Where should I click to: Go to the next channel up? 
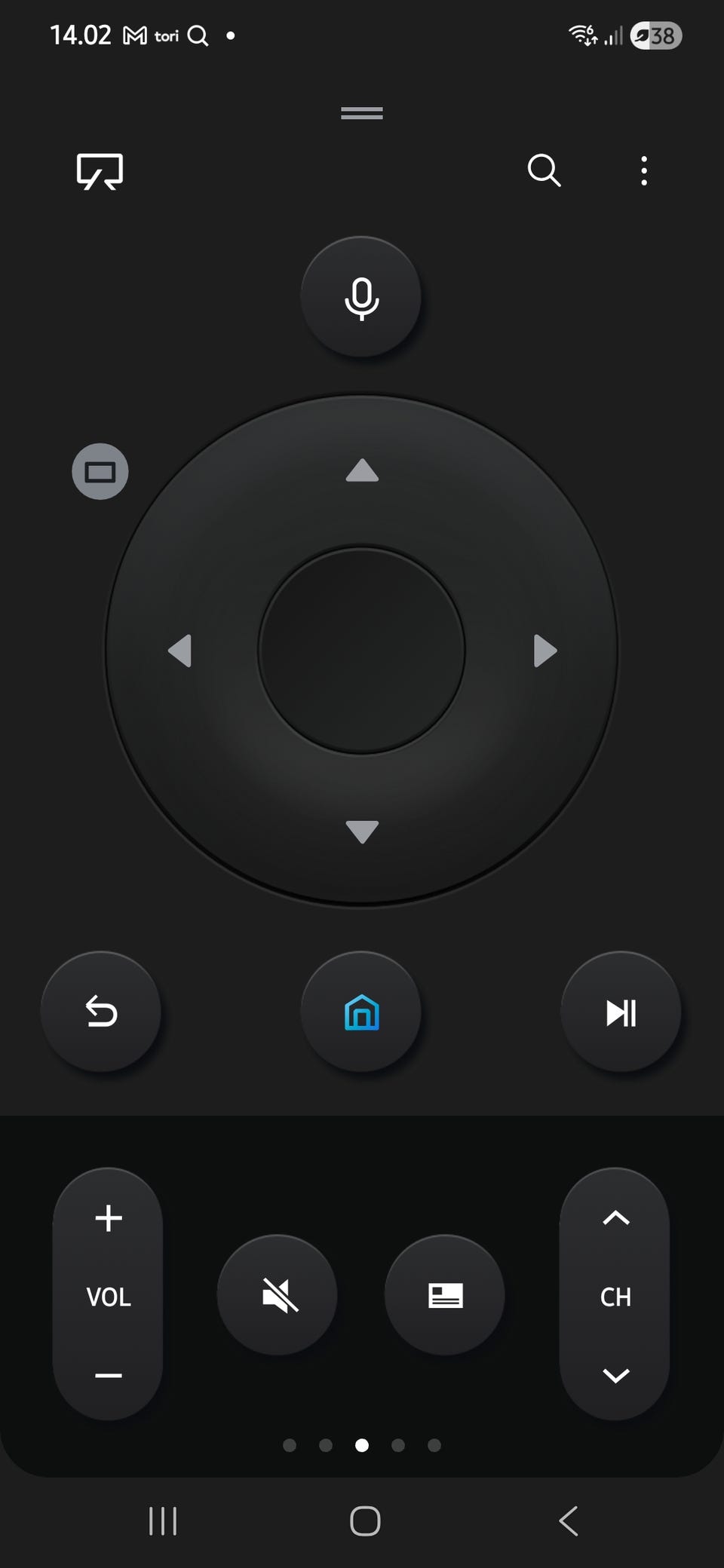point(615,1218)
